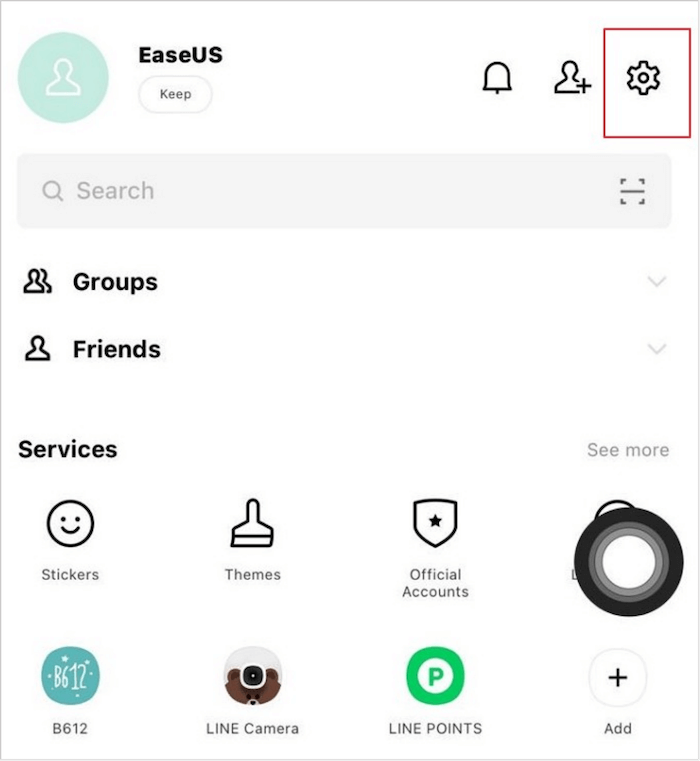
Task: Launch the B612 service
Action: pos(70,677)
